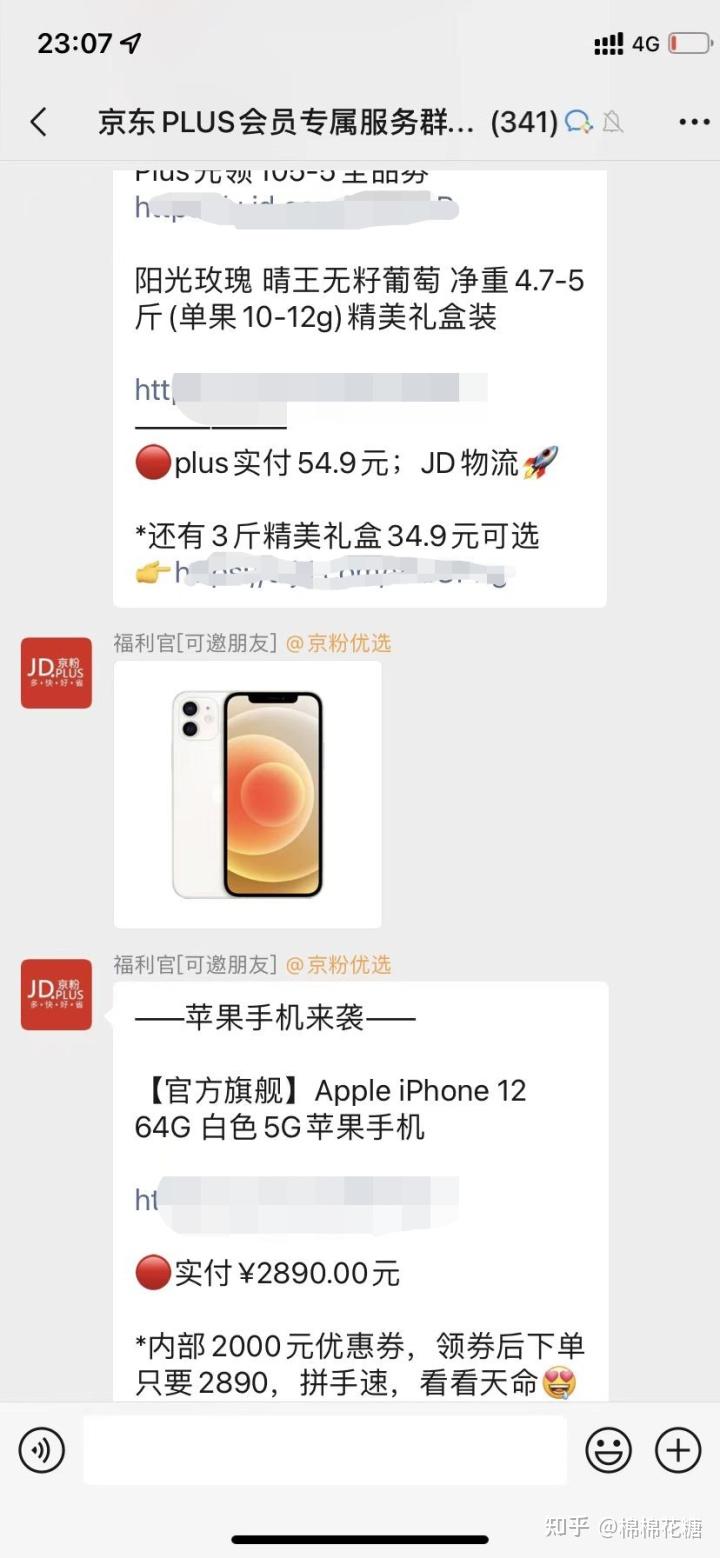Go back from the group chat
Image resolution: width=720 pixels, height=1558 pixels.
(38, 122)
